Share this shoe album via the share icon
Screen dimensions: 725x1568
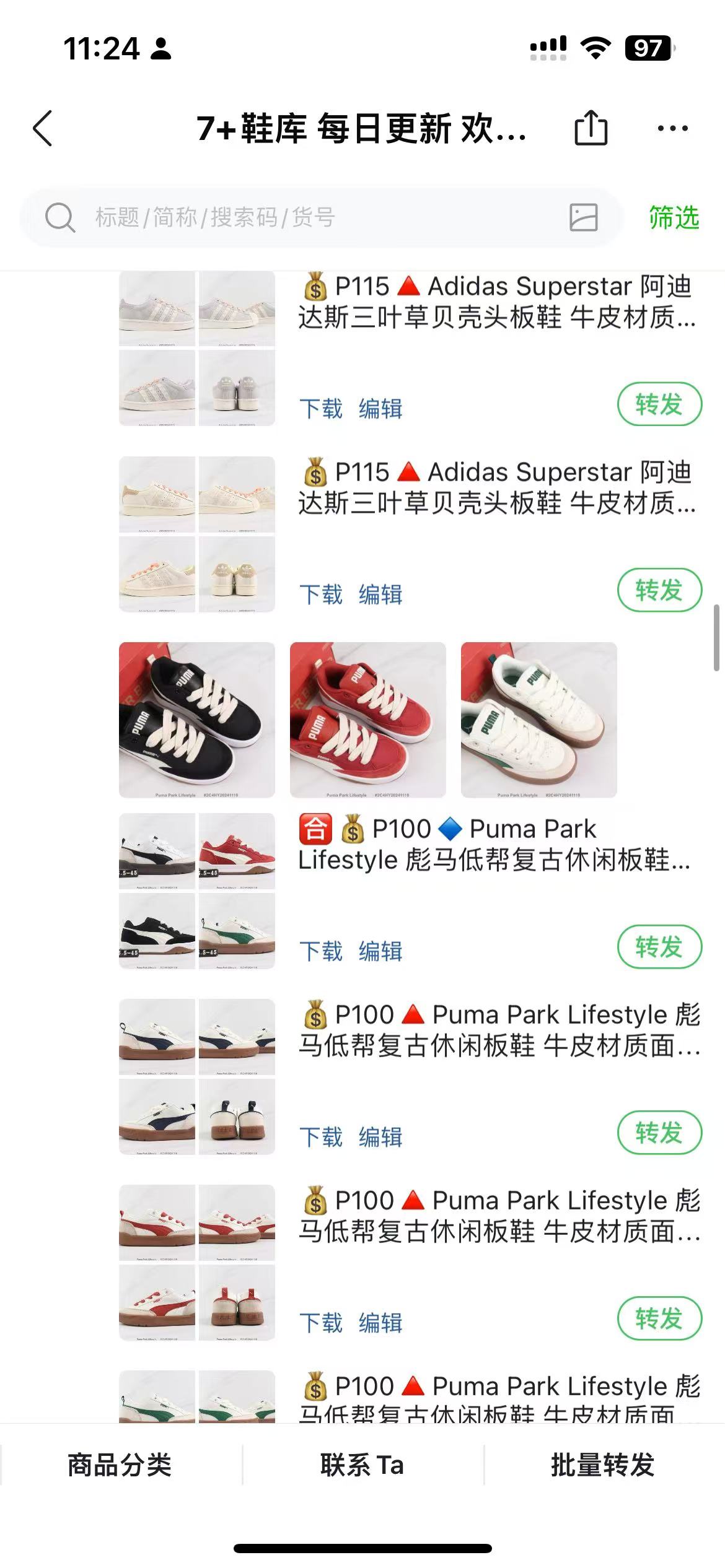tap(591, 128)
